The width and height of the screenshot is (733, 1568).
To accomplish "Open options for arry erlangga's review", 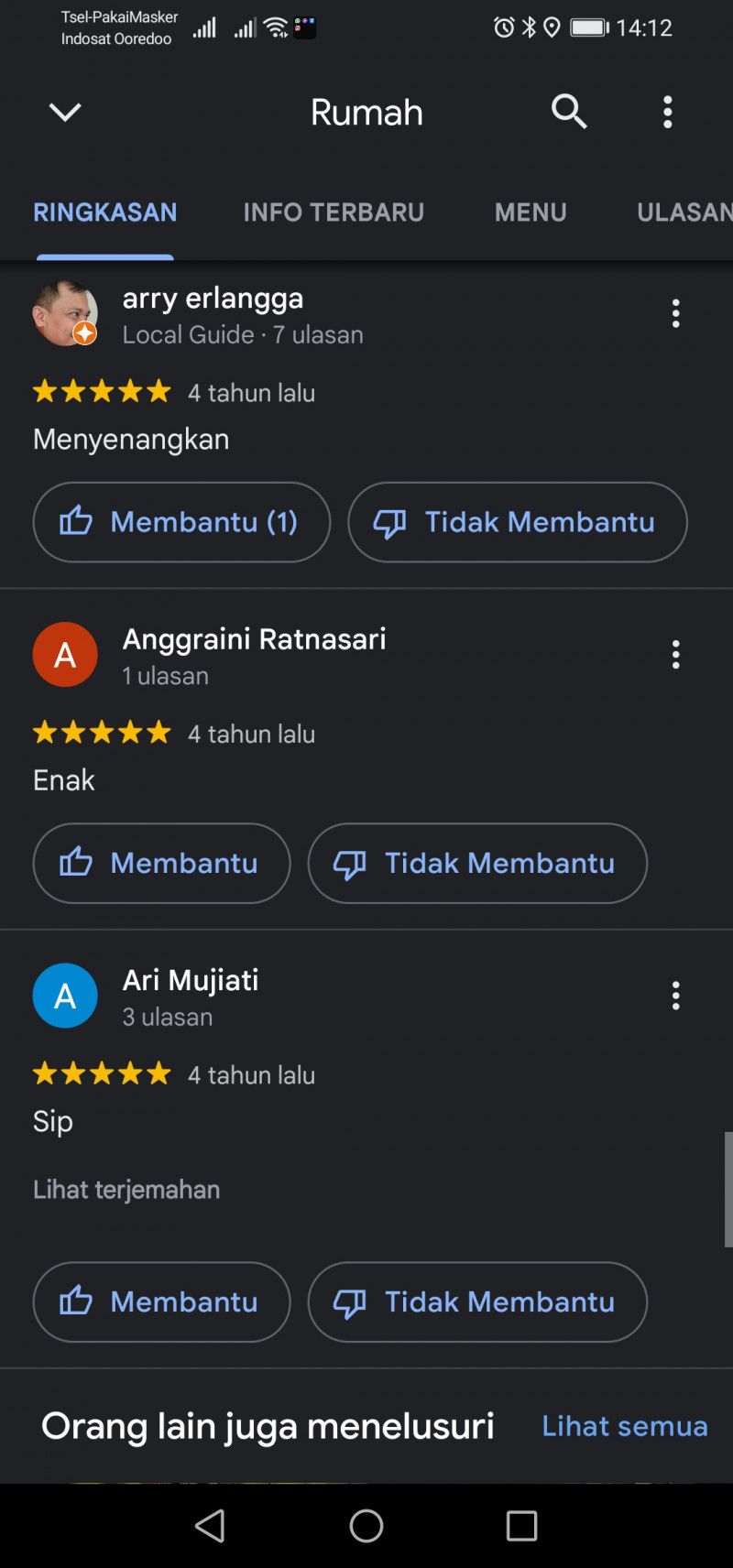I will tap(675, 313).
